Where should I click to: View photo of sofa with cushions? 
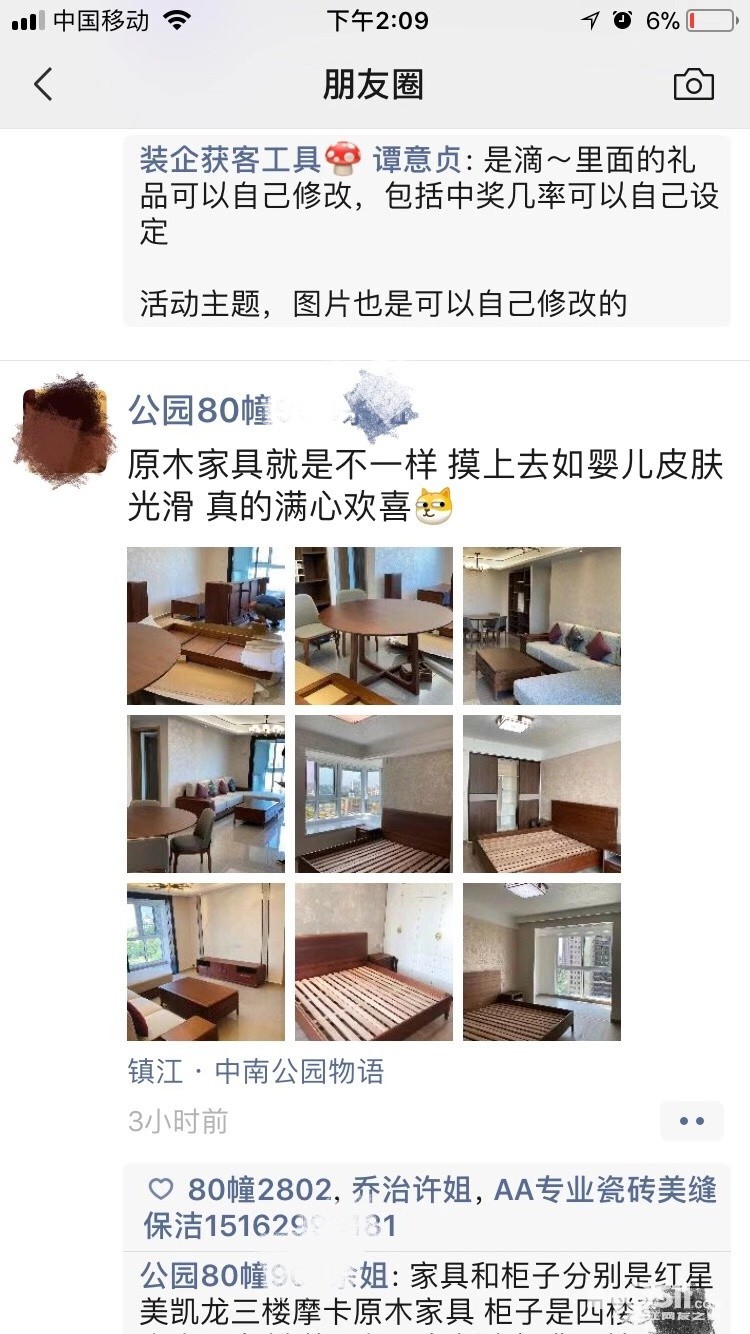pyautogui.click(x=542, y=626)
